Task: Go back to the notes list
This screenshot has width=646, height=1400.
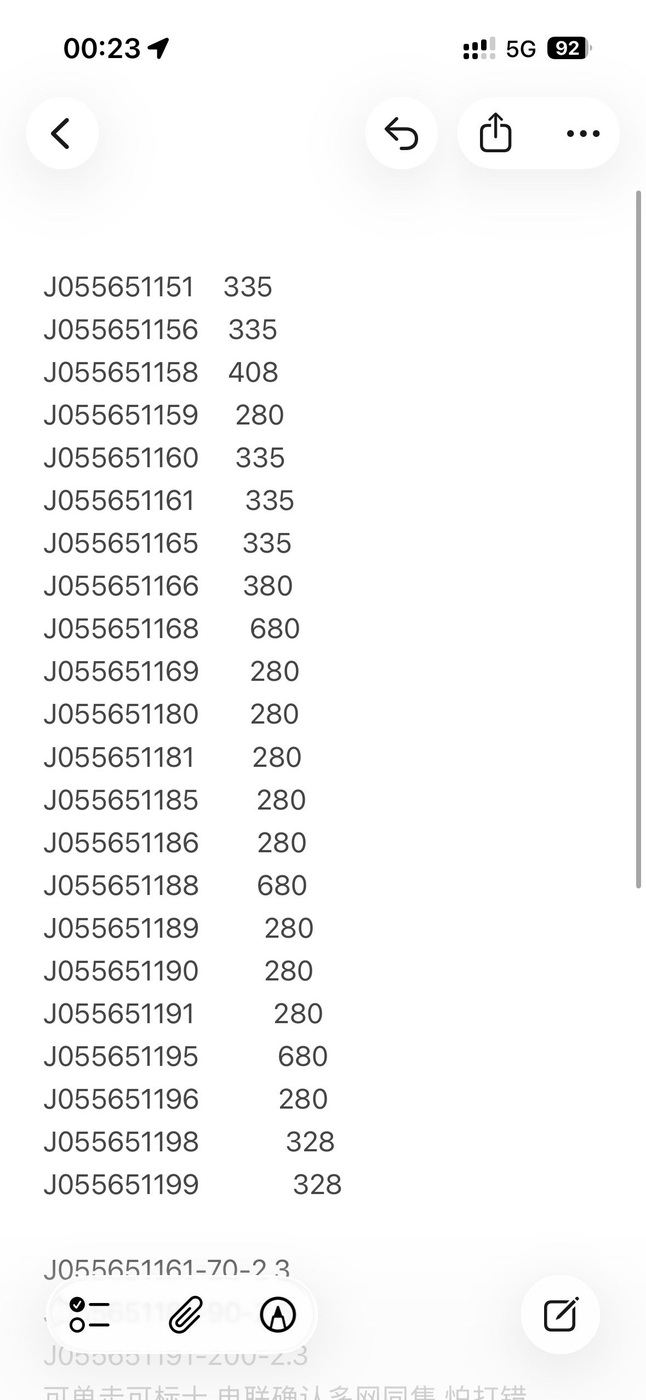Action: pos(62,133)
